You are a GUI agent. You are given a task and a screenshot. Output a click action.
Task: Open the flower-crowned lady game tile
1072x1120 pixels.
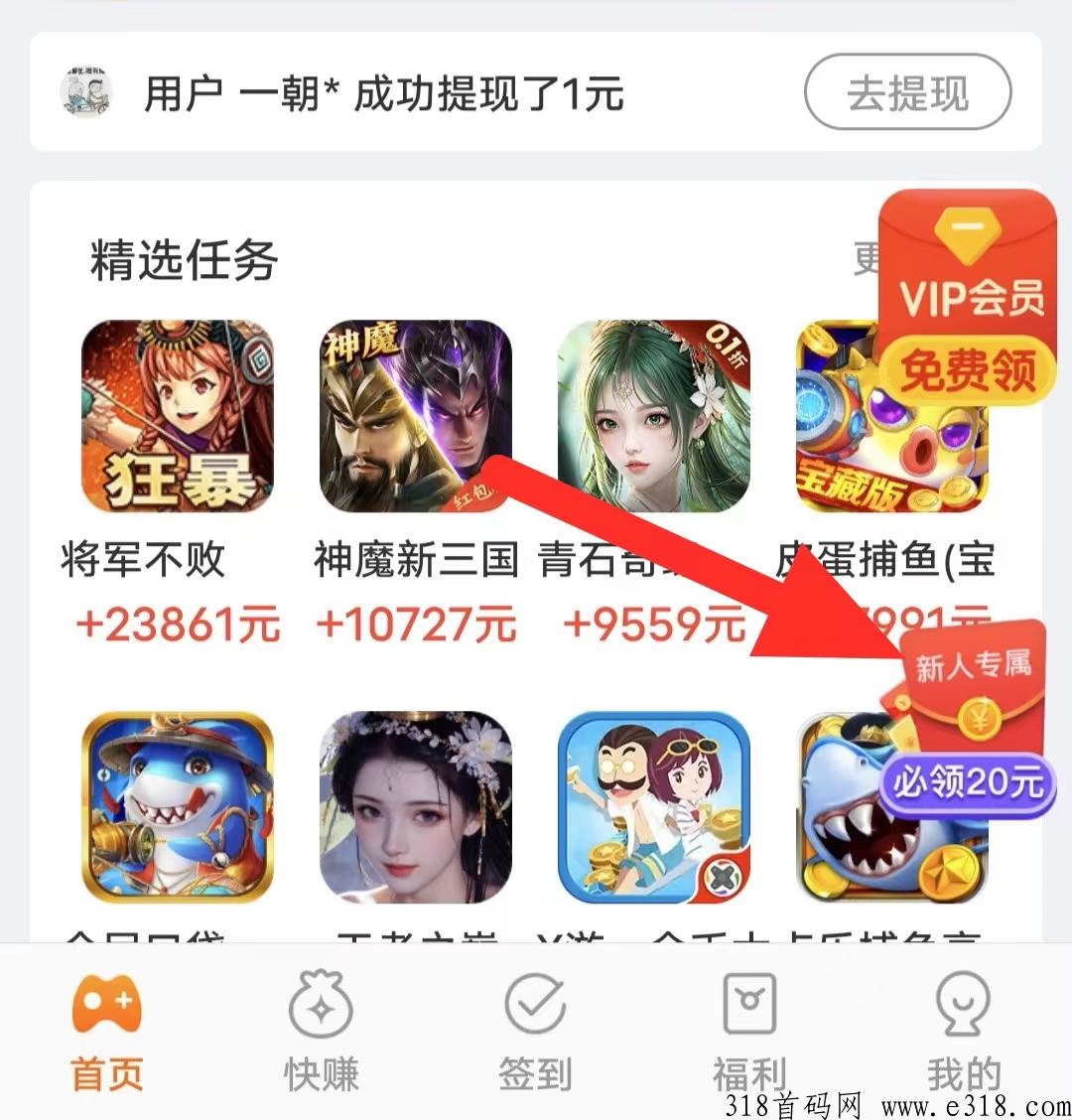click(x=415, y=806)
